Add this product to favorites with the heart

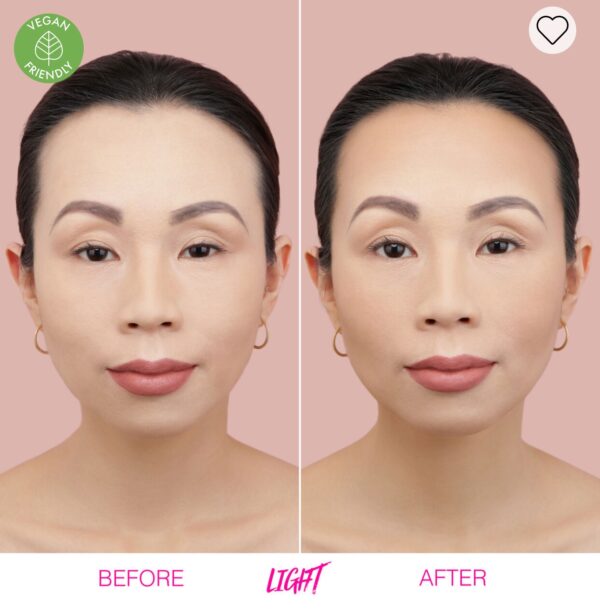552,30
